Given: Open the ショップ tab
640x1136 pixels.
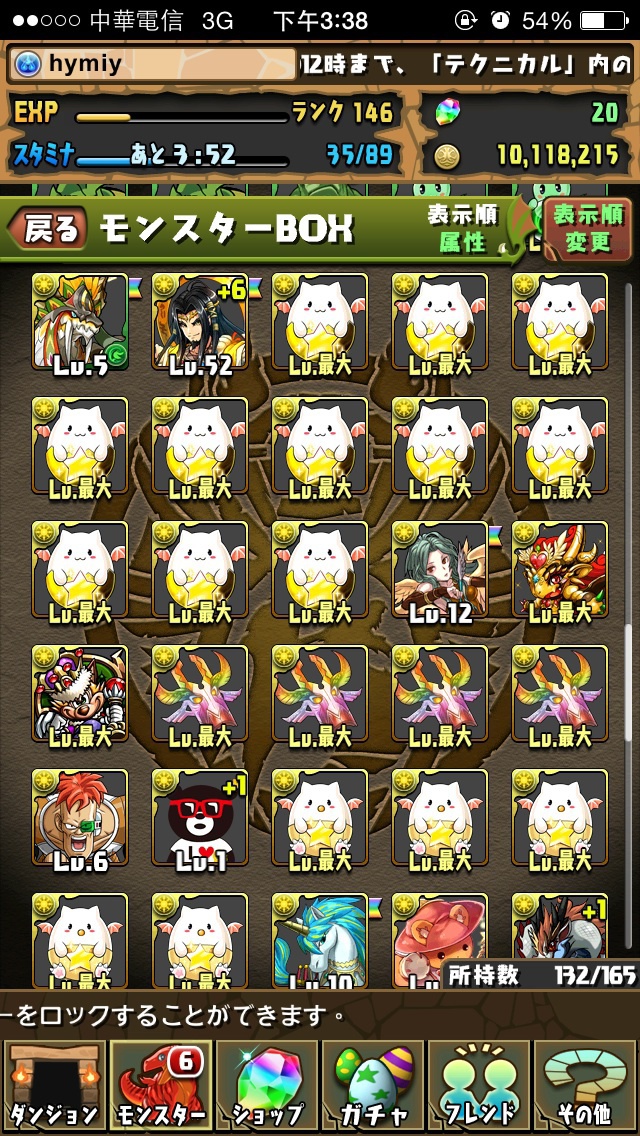Looking at the screenshot, I should pyautogui.click(x=266, y=1086).
